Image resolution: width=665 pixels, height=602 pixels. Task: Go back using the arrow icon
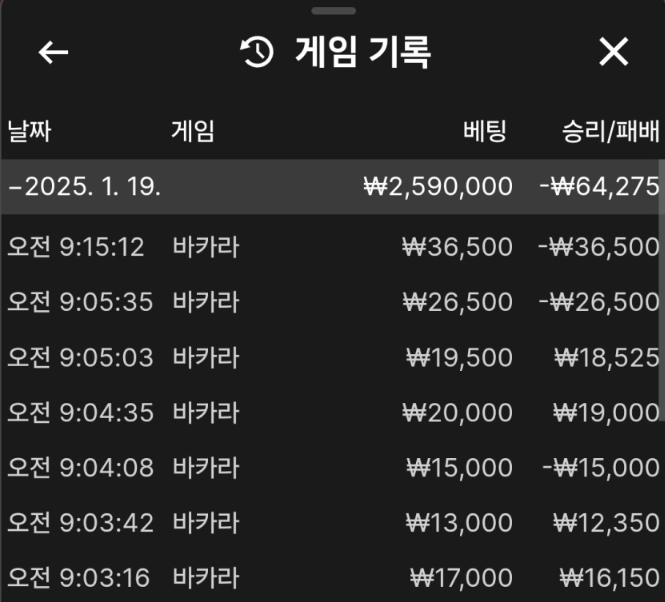click(53, 52)
